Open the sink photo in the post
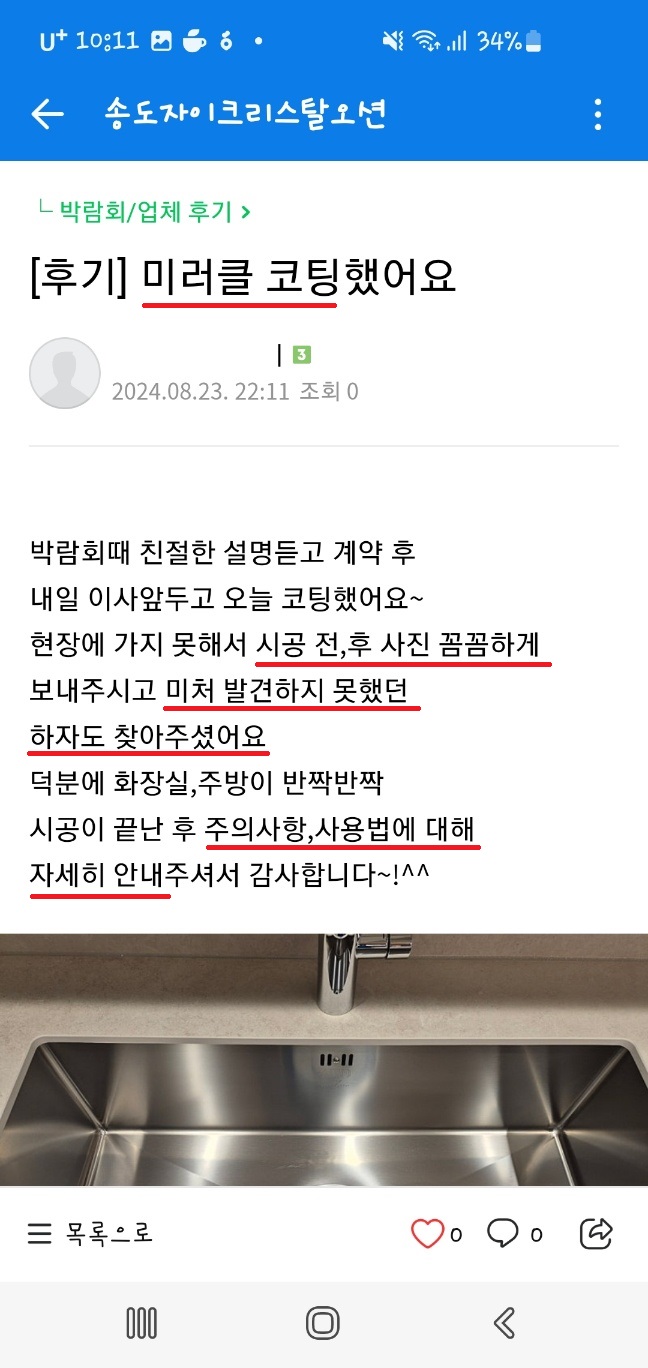This screenshot has height=1368, width=648. pos(324,1060)
